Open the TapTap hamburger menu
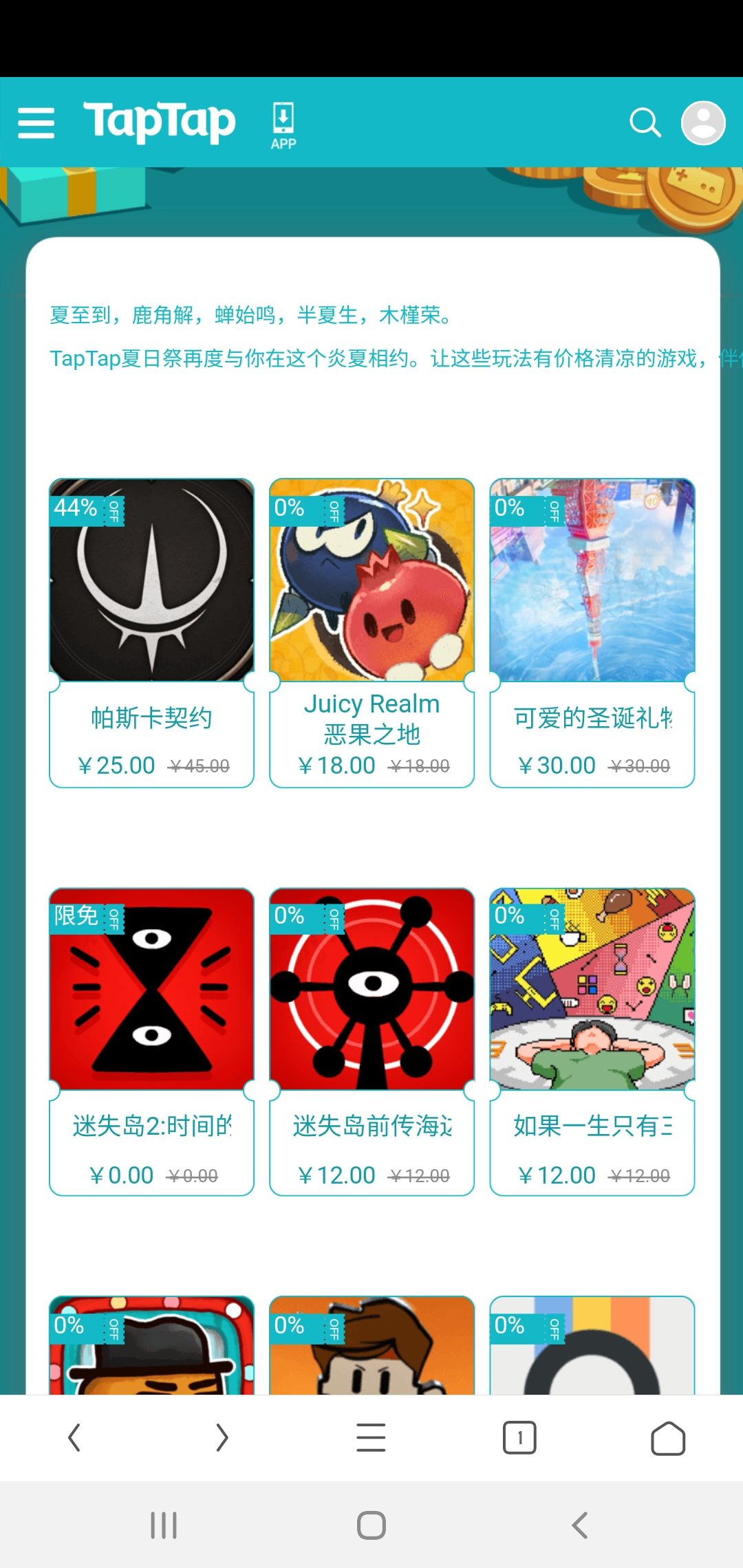Image resolution: width=743 pixels, height=1568 pixels. [36, 122]
